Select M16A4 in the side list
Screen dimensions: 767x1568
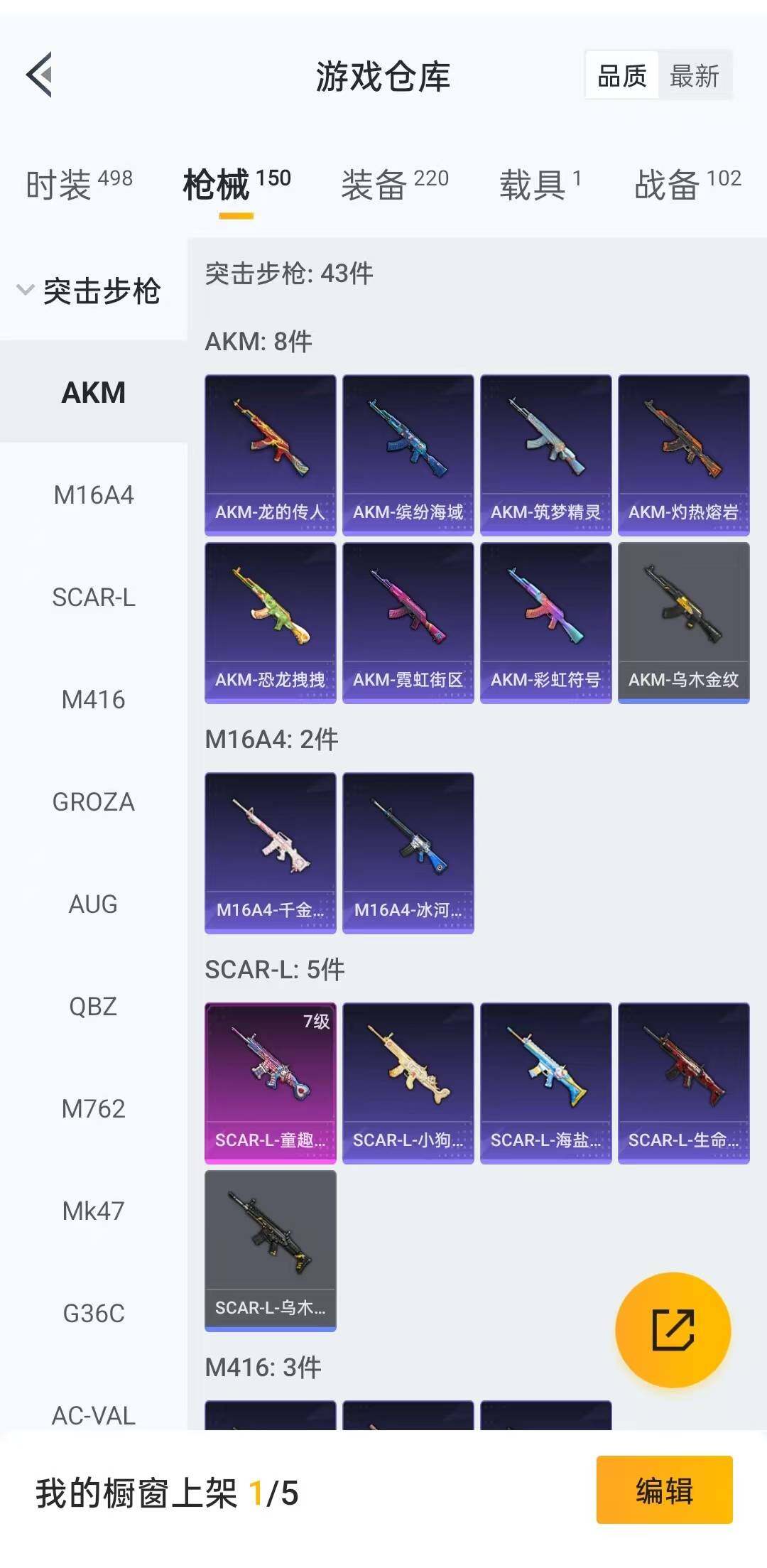(93, 495)
